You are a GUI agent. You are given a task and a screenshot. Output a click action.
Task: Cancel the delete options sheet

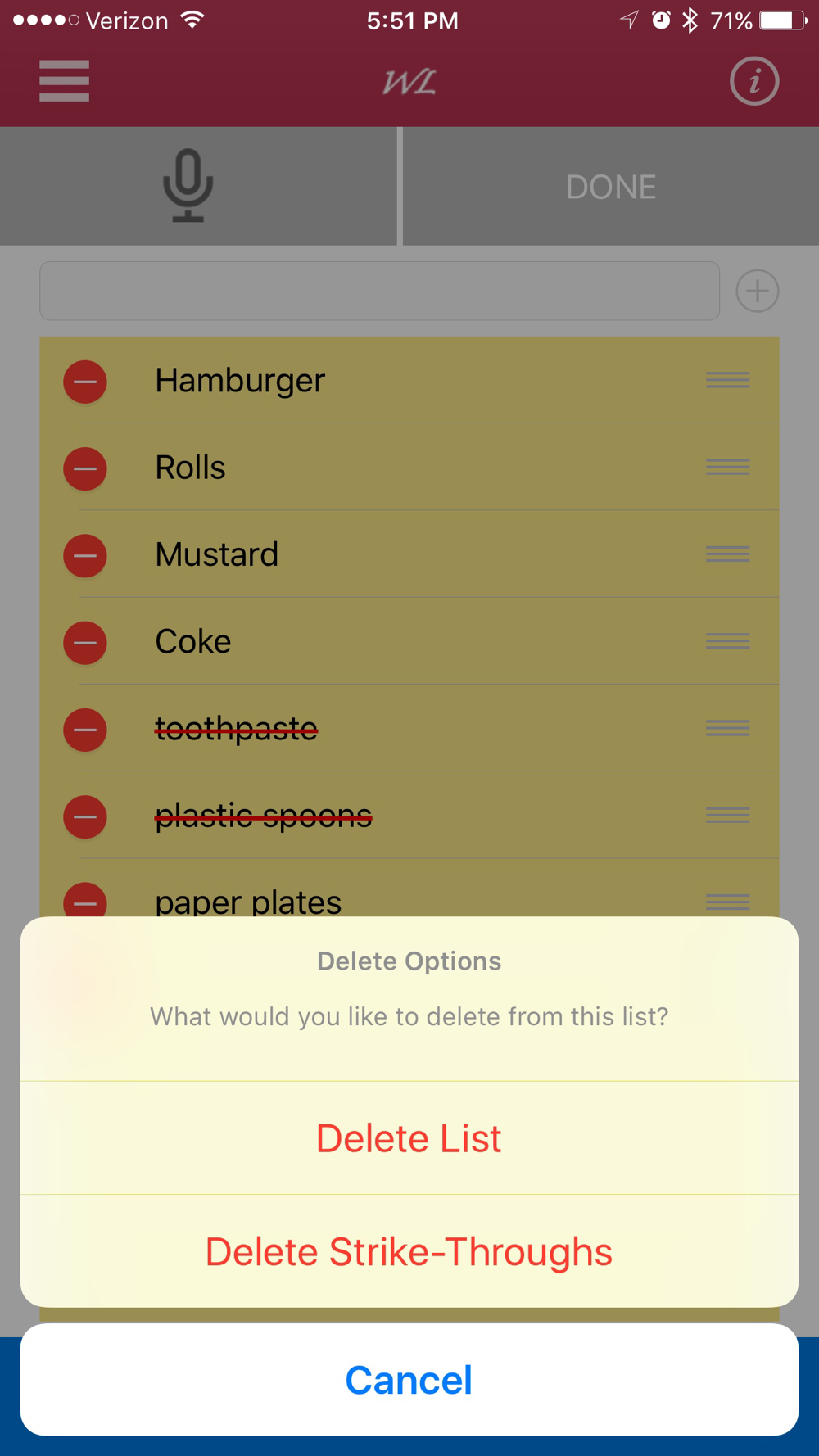(x=409, y=1380)
